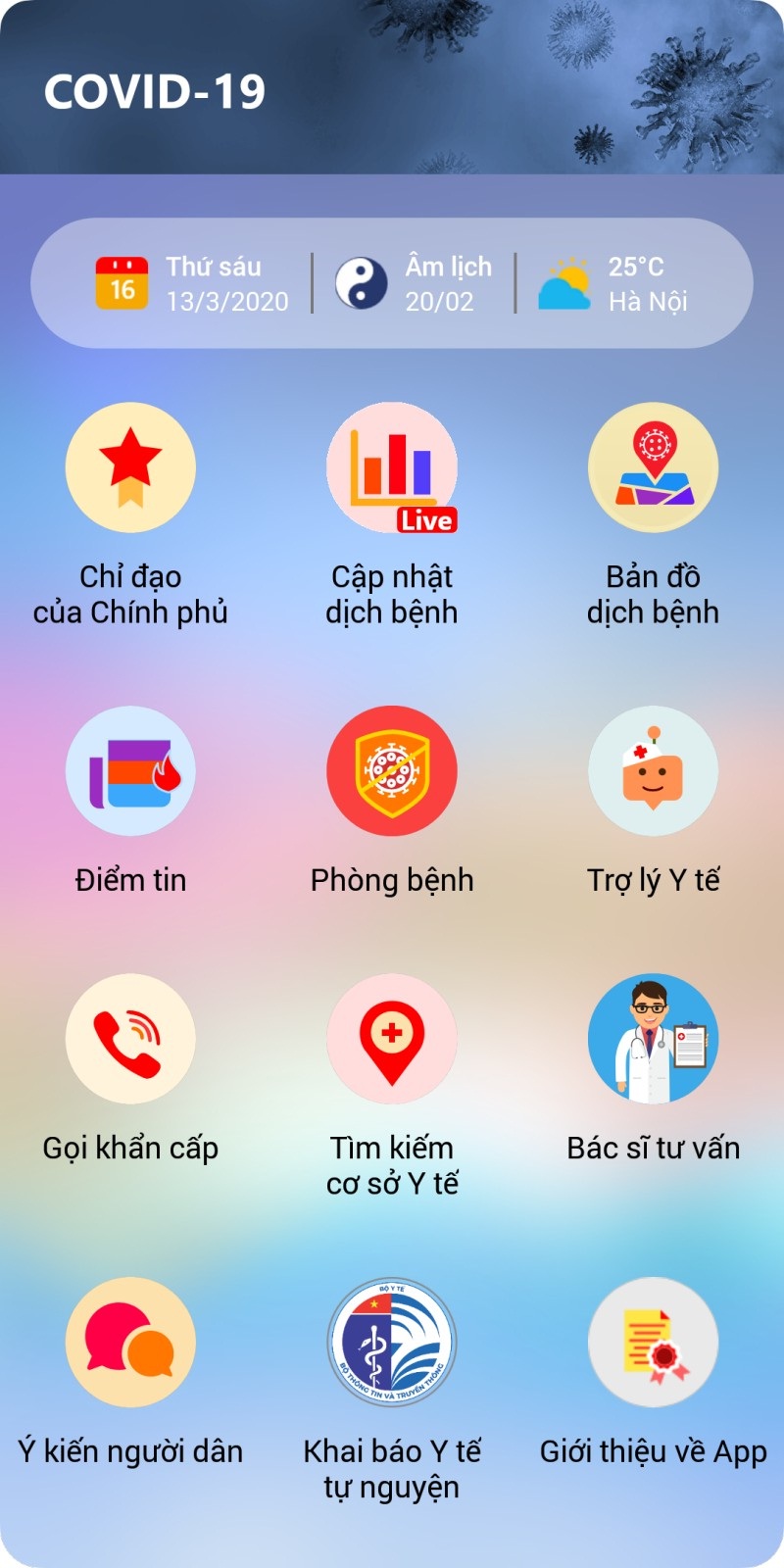
Task: Open Chỉ đạo của Chính phủ
Action: [130, 468]
